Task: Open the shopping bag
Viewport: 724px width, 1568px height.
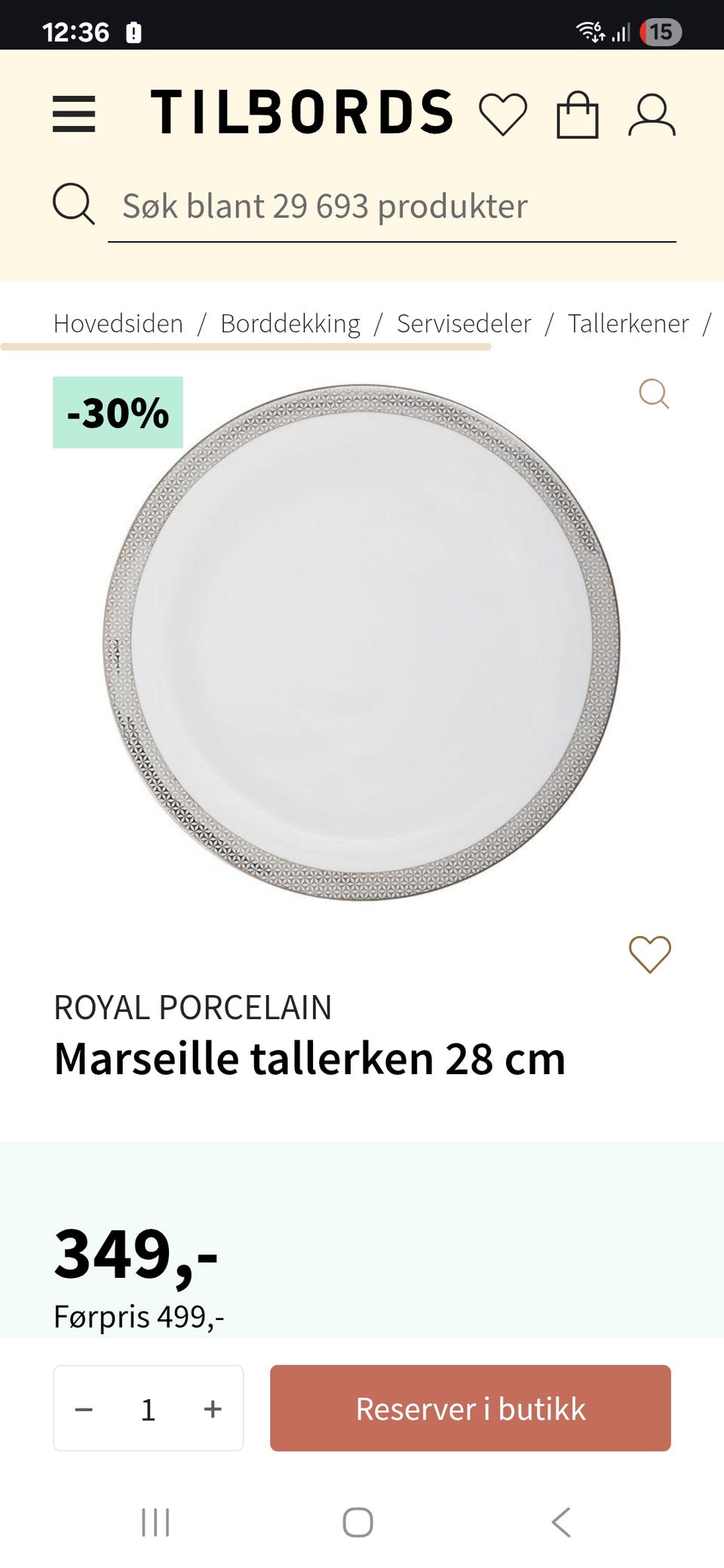Action: (576, 114)
